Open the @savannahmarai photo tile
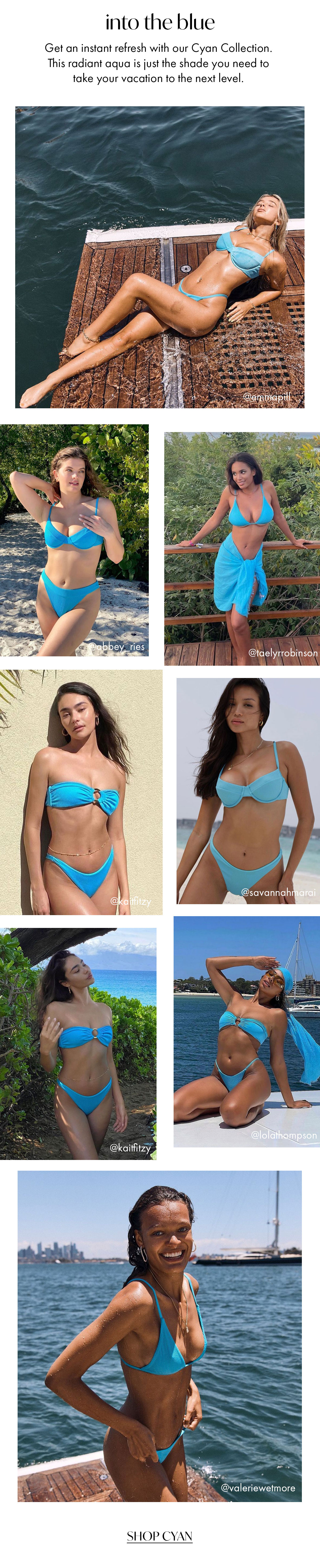 point(248,790)
